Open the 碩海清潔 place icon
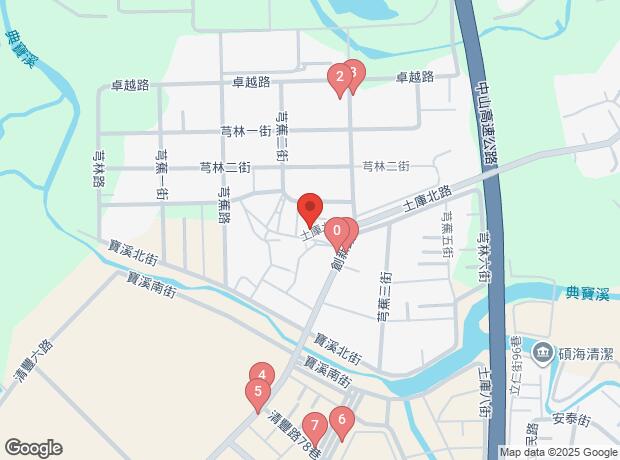This screenshot has height=460, width=620. [543, 351]
